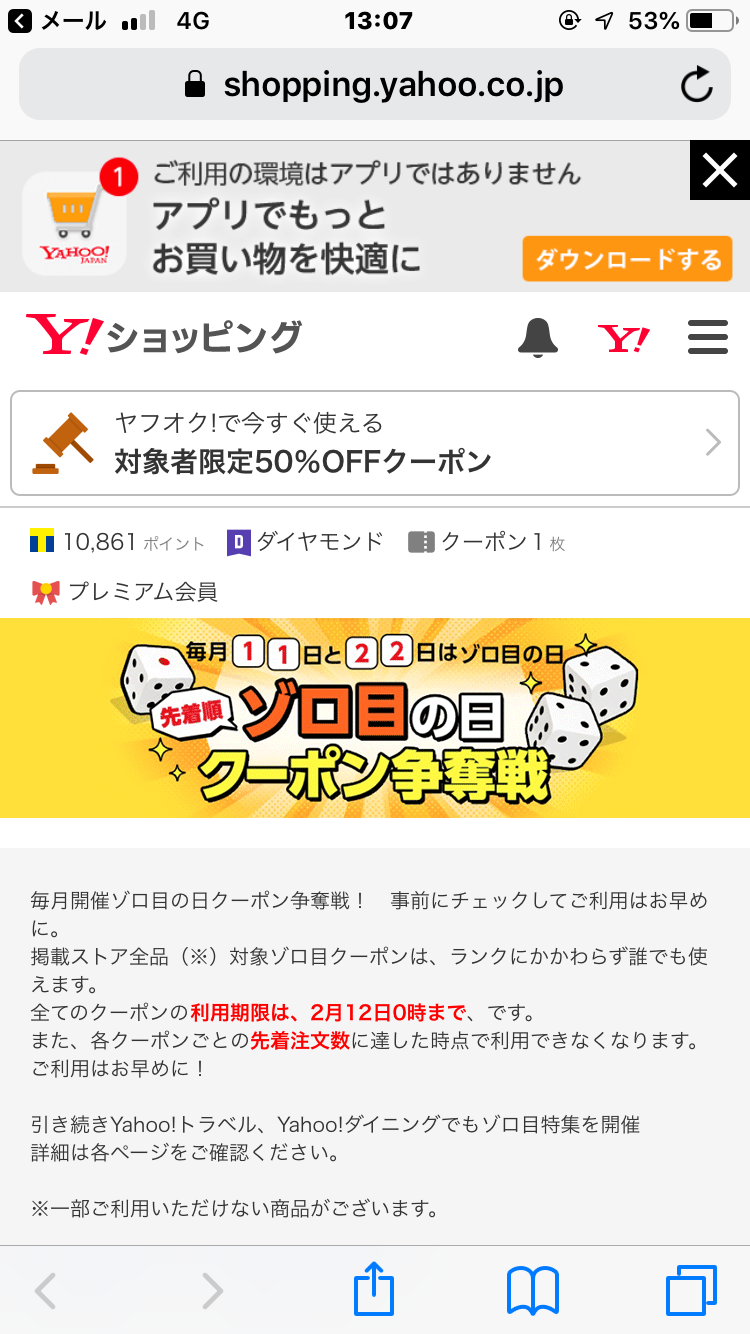
Task: Share this page from Safari toolbar
Action: click(375, 1290)
